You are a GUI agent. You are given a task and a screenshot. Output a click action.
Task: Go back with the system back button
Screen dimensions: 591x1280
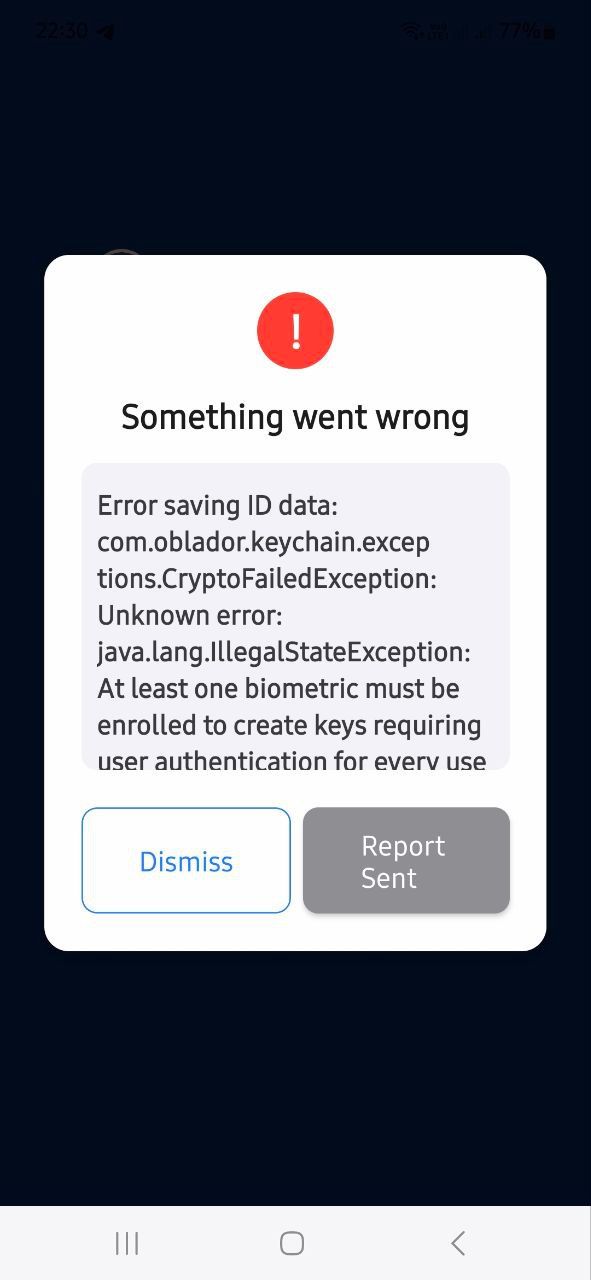click(x=458, y=1243)
